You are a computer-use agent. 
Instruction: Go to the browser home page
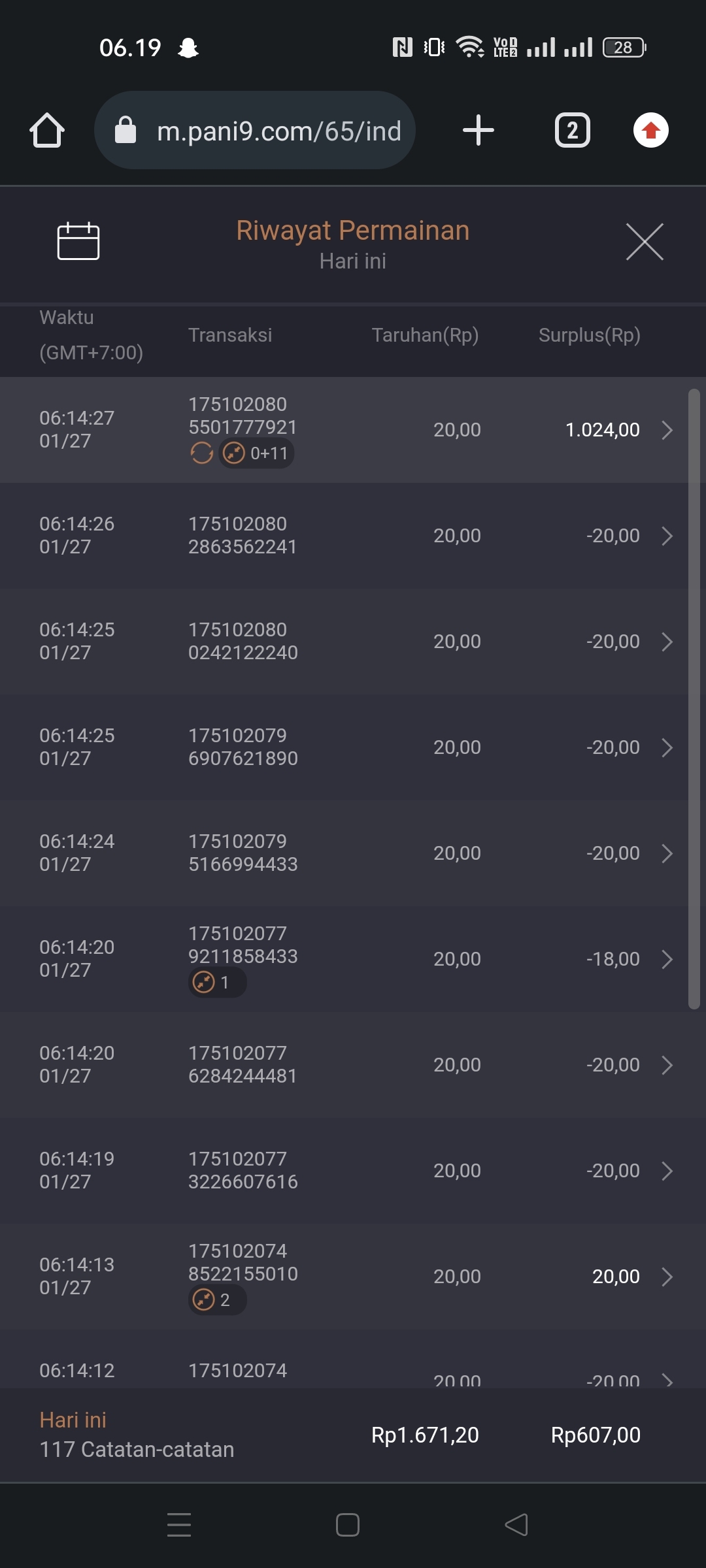click(47, 130)
